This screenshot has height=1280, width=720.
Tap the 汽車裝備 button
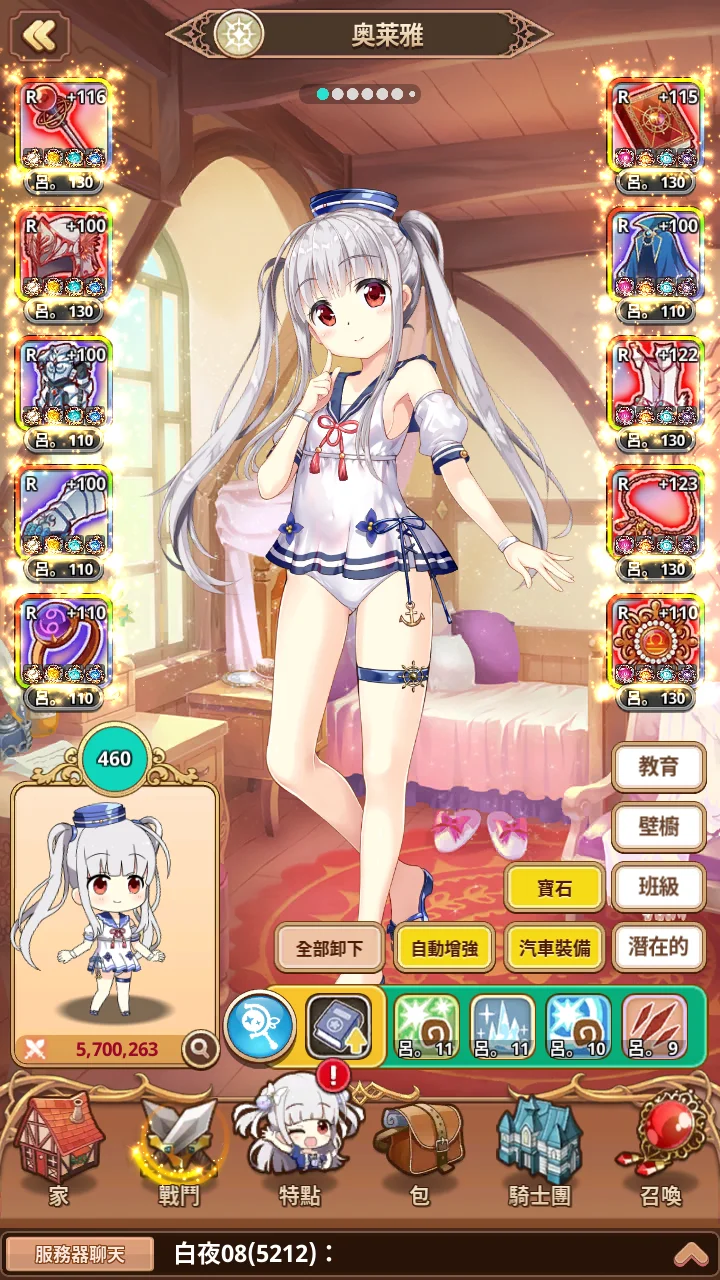coord(555,947)
